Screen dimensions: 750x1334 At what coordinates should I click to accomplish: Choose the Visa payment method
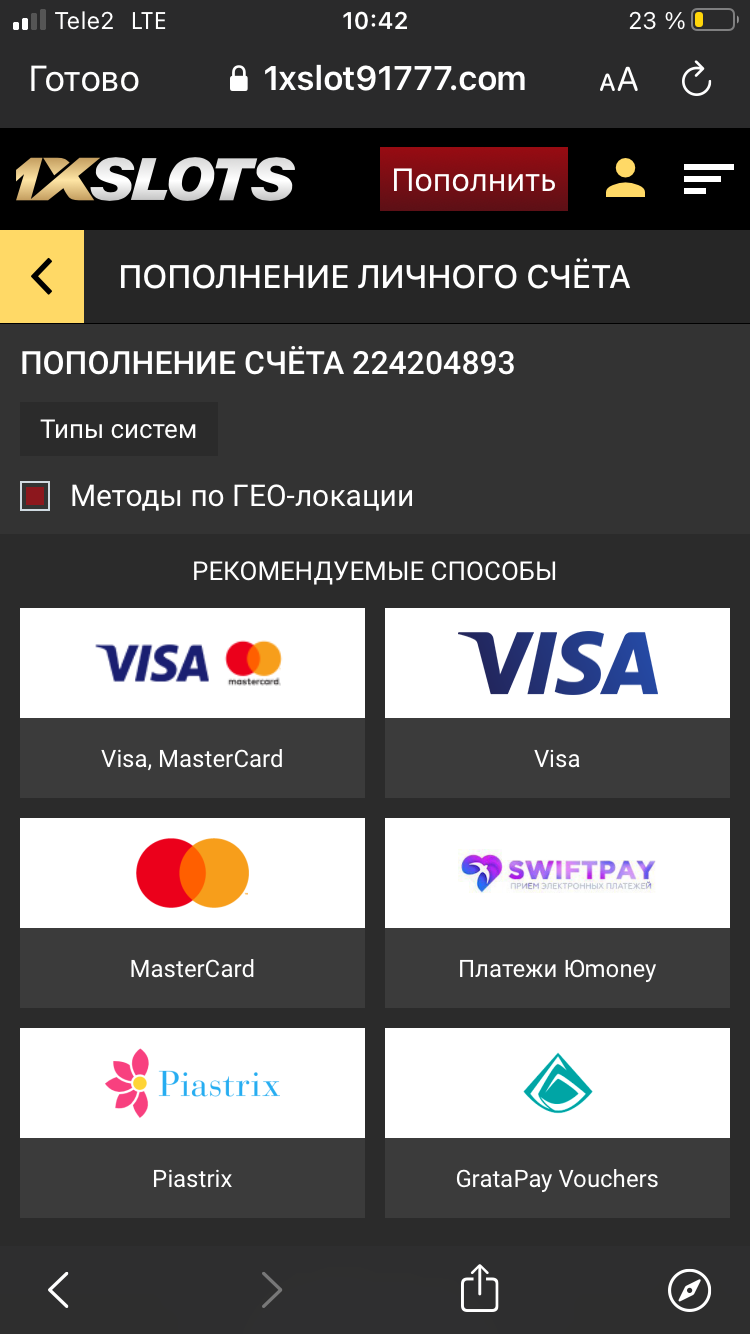557,702
